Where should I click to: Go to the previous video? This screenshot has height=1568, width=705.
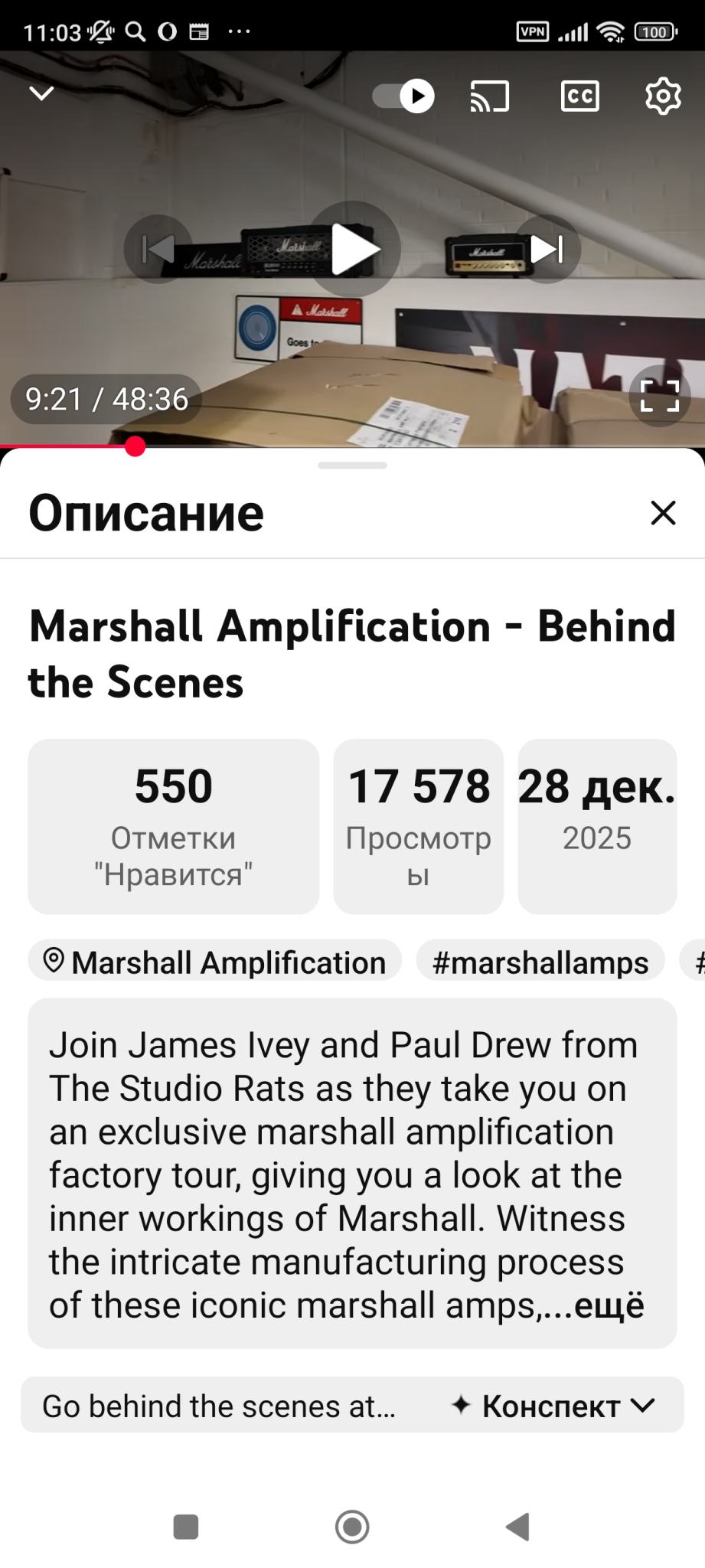(158, 250)
